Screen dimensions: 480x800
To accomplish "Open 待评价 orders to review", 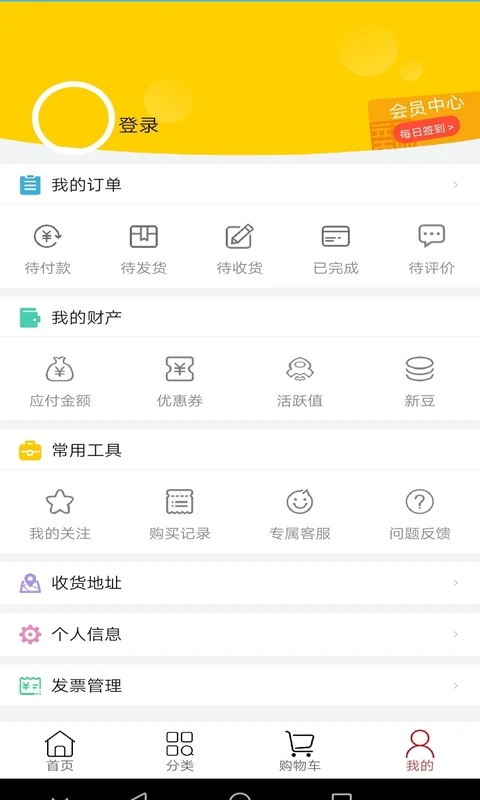I will click(432, 249).
